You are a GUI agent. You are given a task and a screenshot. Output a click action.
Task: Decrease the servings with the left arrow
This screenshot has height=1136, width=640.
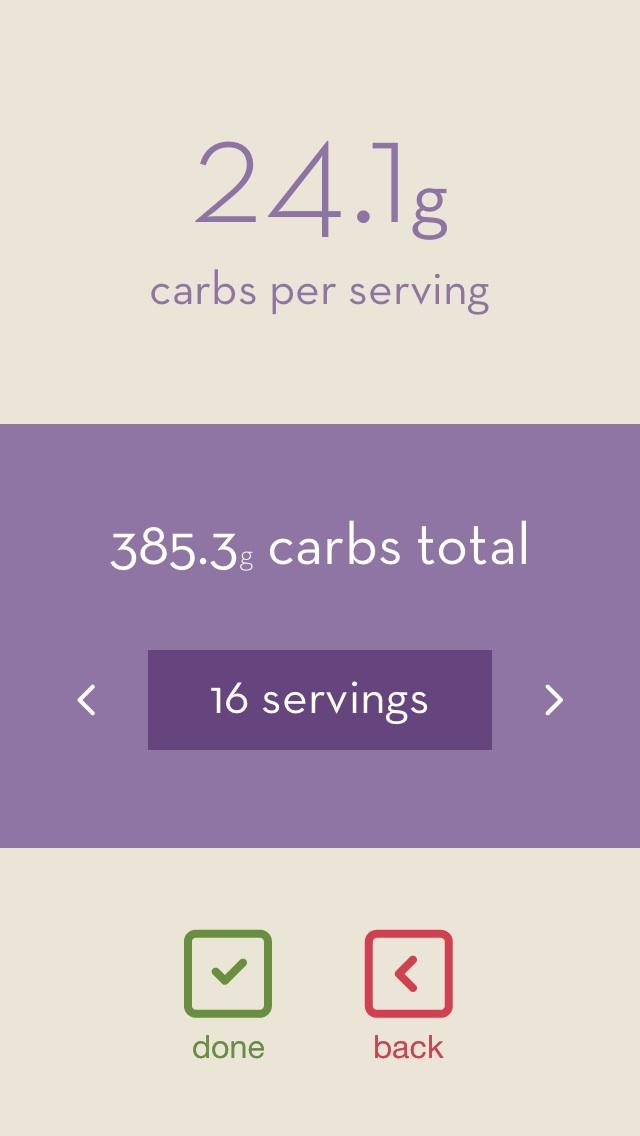(87, 700)
